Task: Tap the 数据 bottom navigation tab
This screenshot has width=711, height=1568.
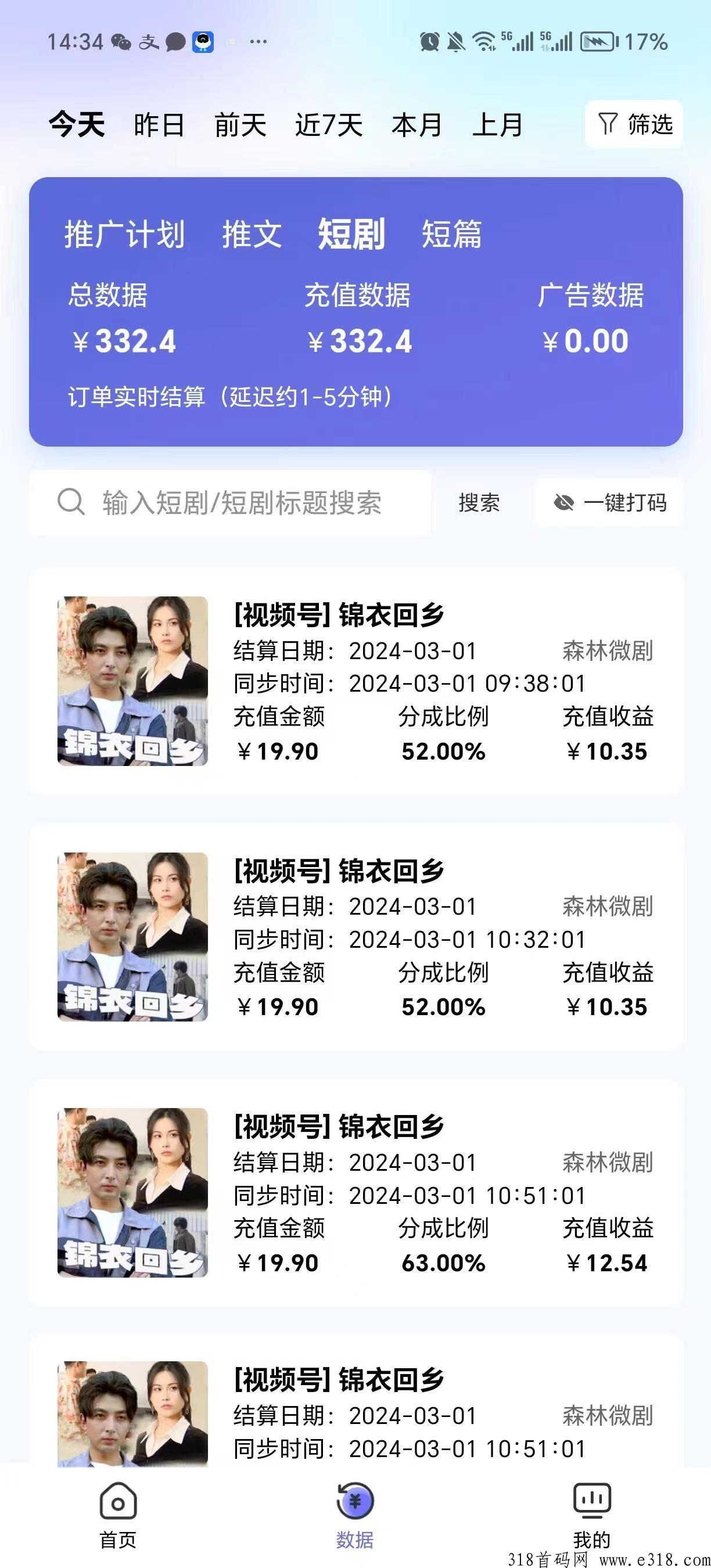Action: 355,1516
